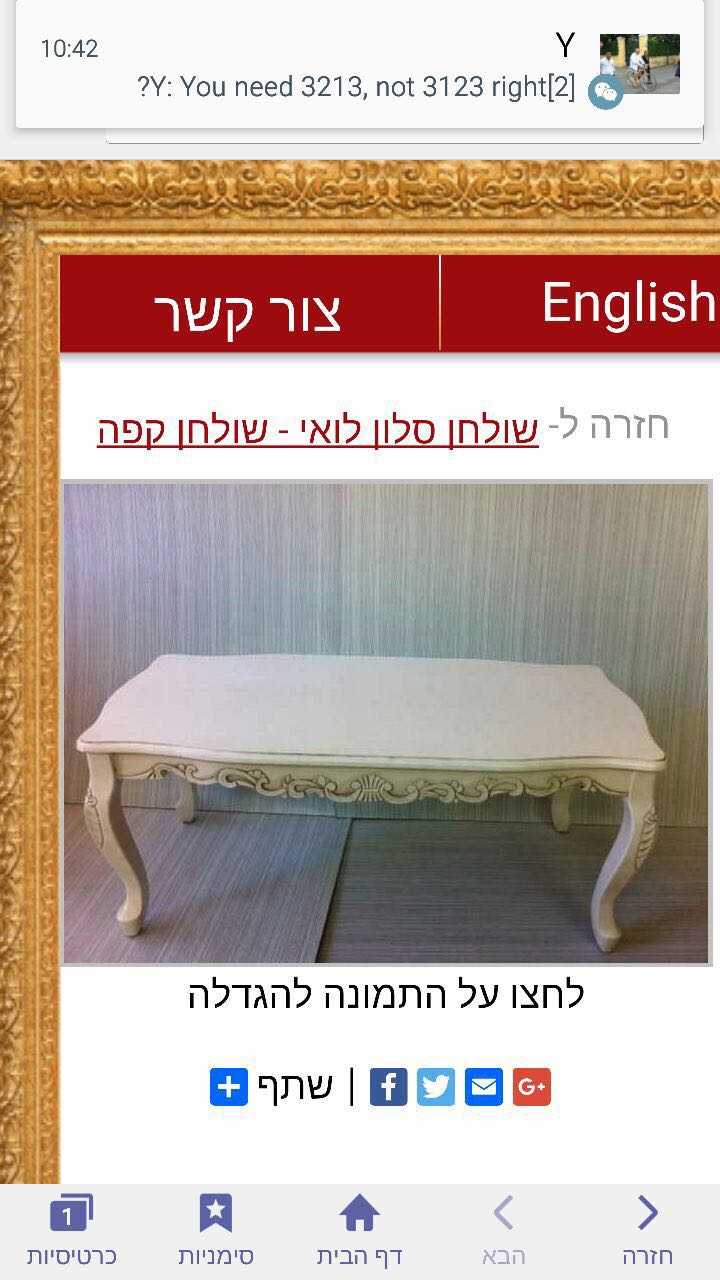Screen dimensions: 720x1280
Task: Open the כרטיסיות tabs view
Action: coord(71,1231)
